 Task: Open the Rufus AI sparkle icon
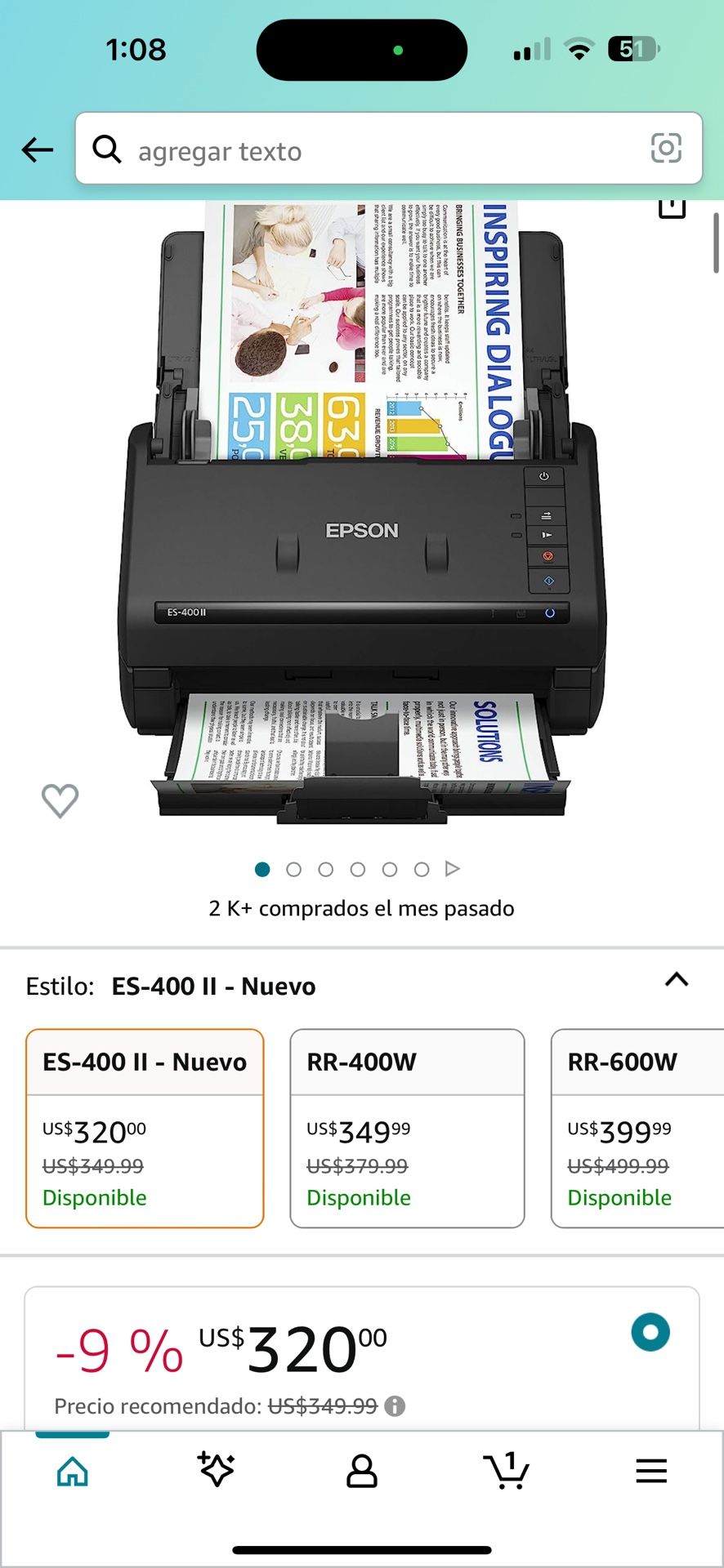[217, 1470]
